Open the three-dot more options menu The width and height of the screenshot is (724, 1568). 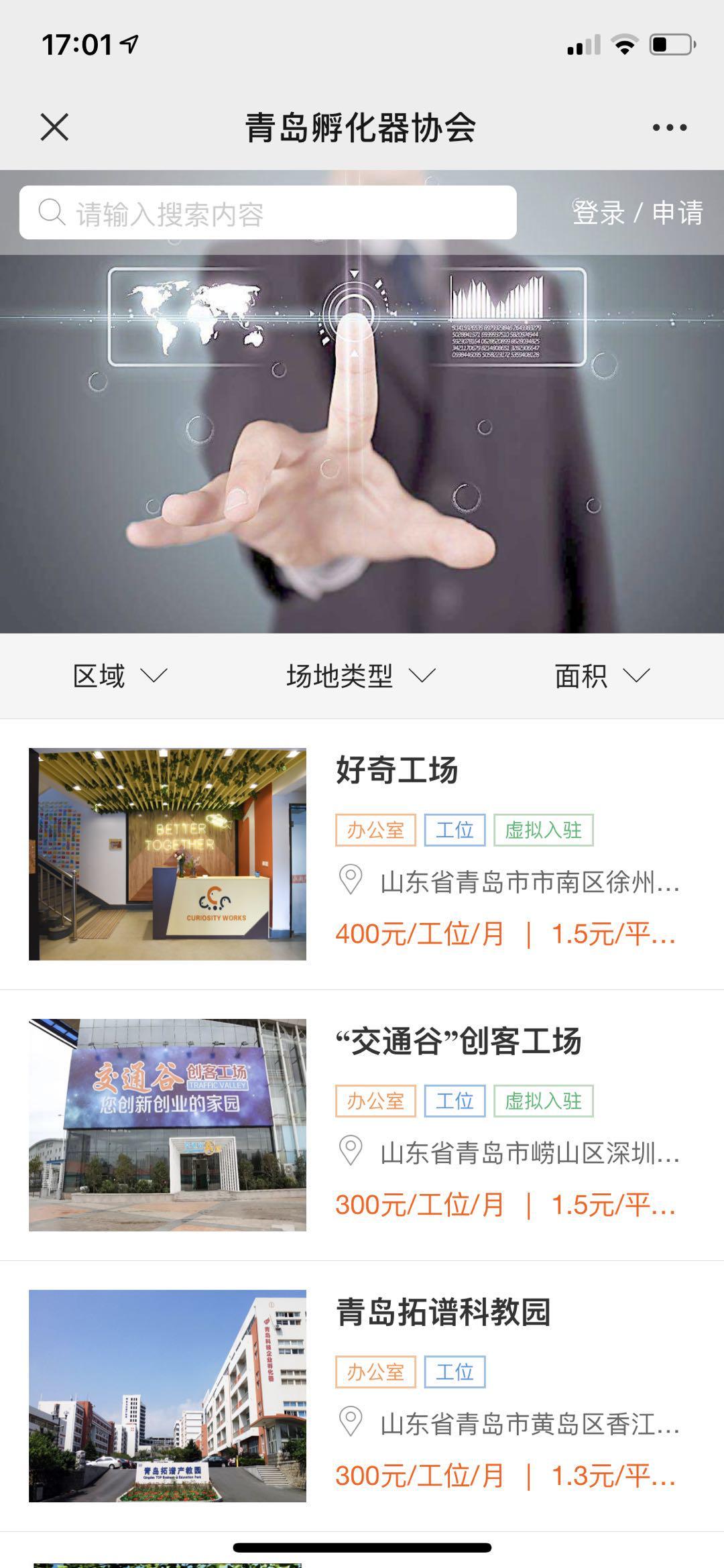coord(669,127)
